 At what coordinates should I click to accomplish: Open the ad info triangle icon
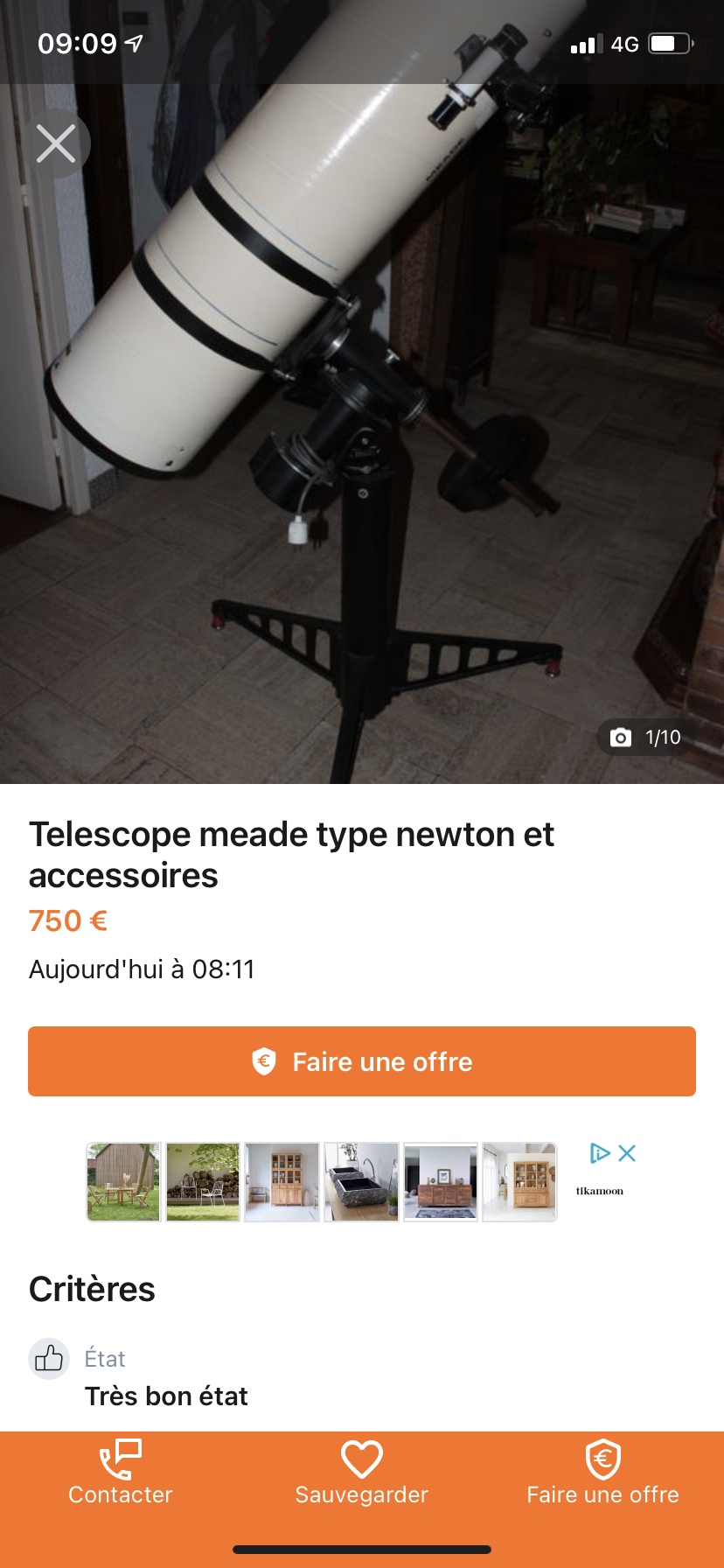tap(599, 1153)
